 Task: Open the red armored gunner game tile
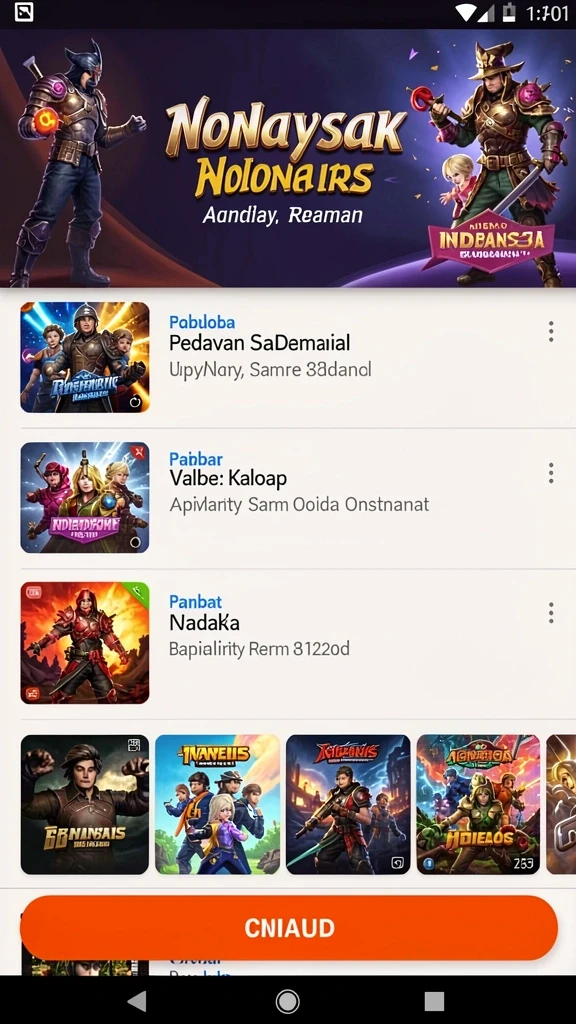click(x=348, y=805)
